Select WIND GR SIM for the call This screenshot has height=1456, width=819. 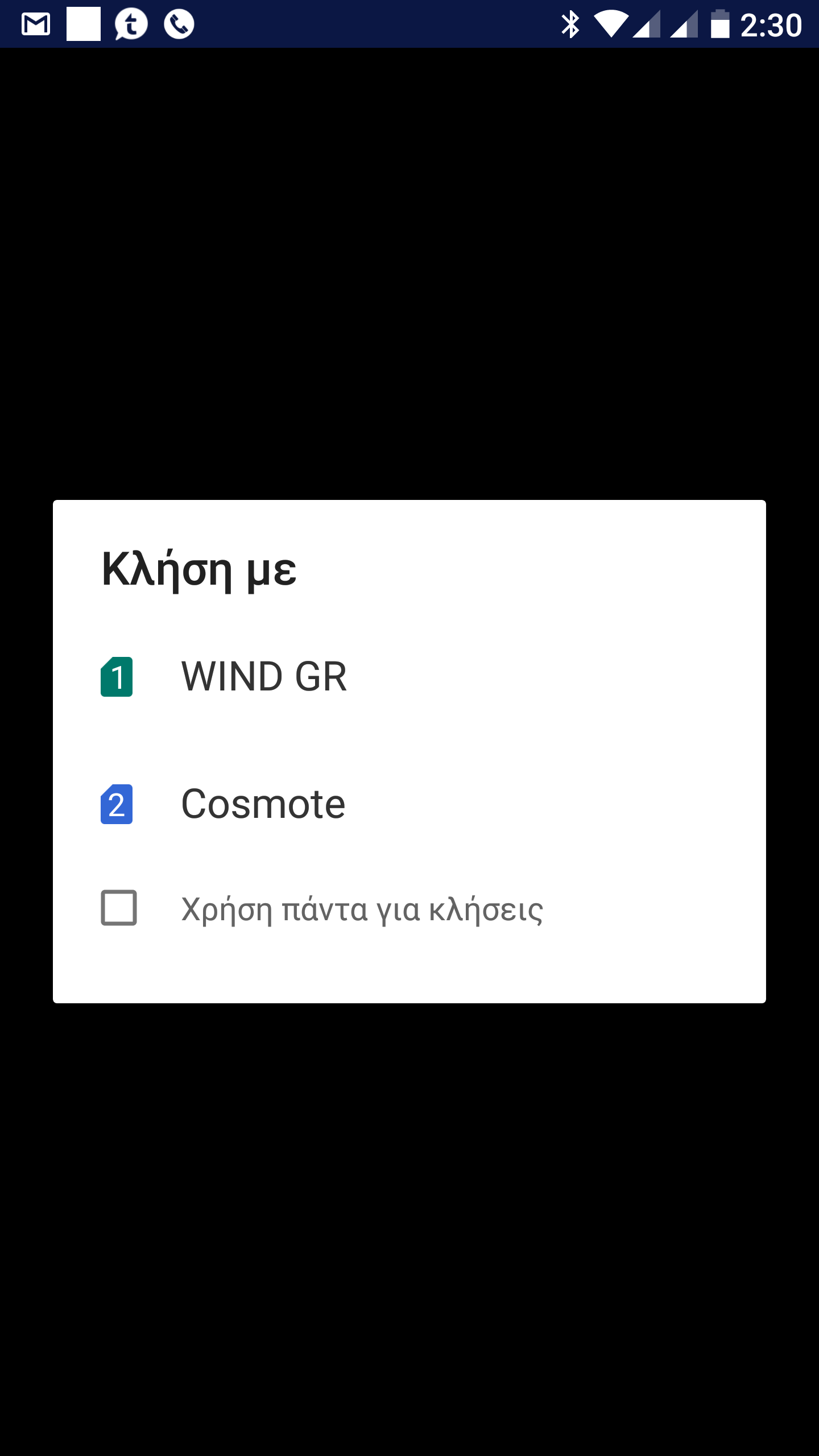[263, 677]
